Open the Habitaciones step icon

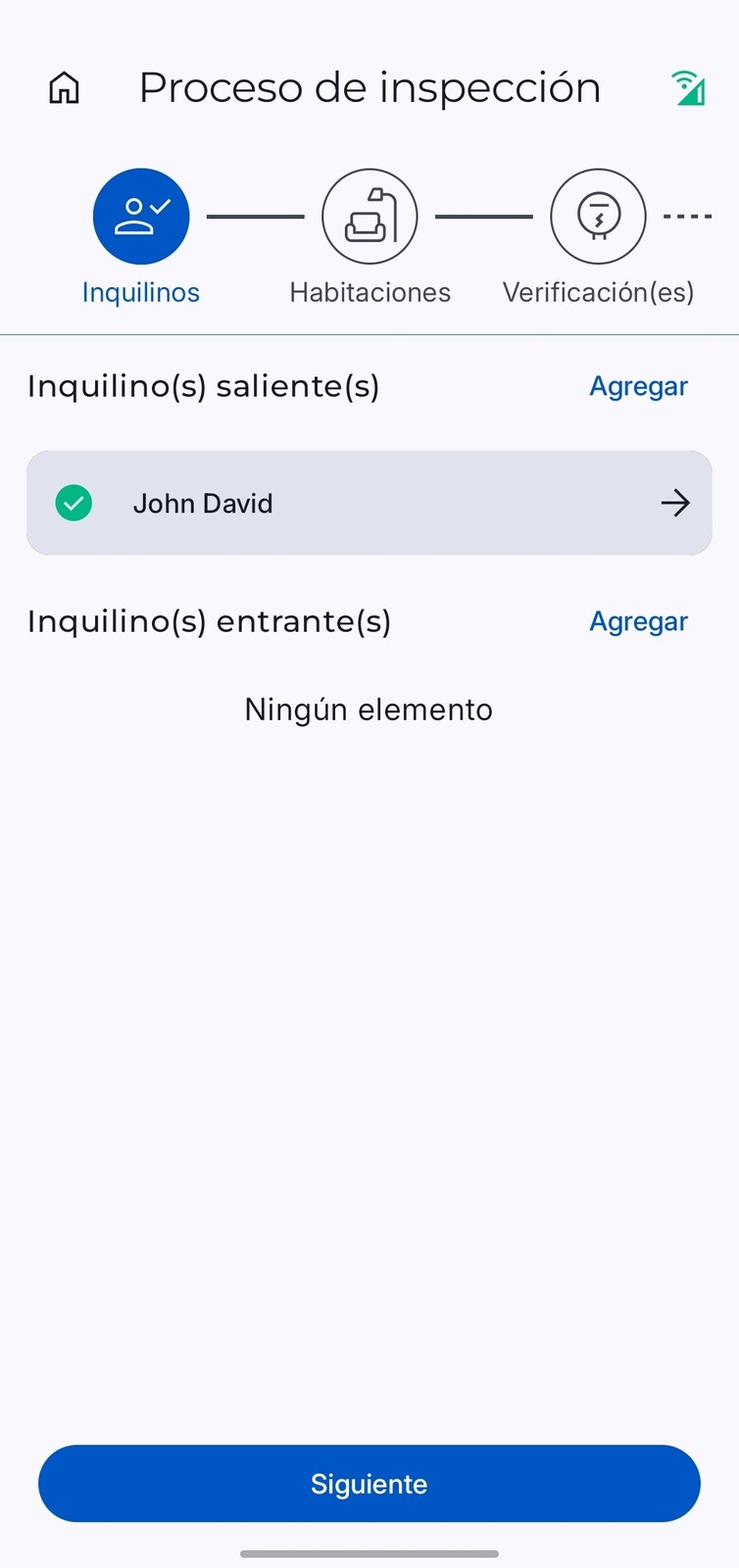point(369,216)
